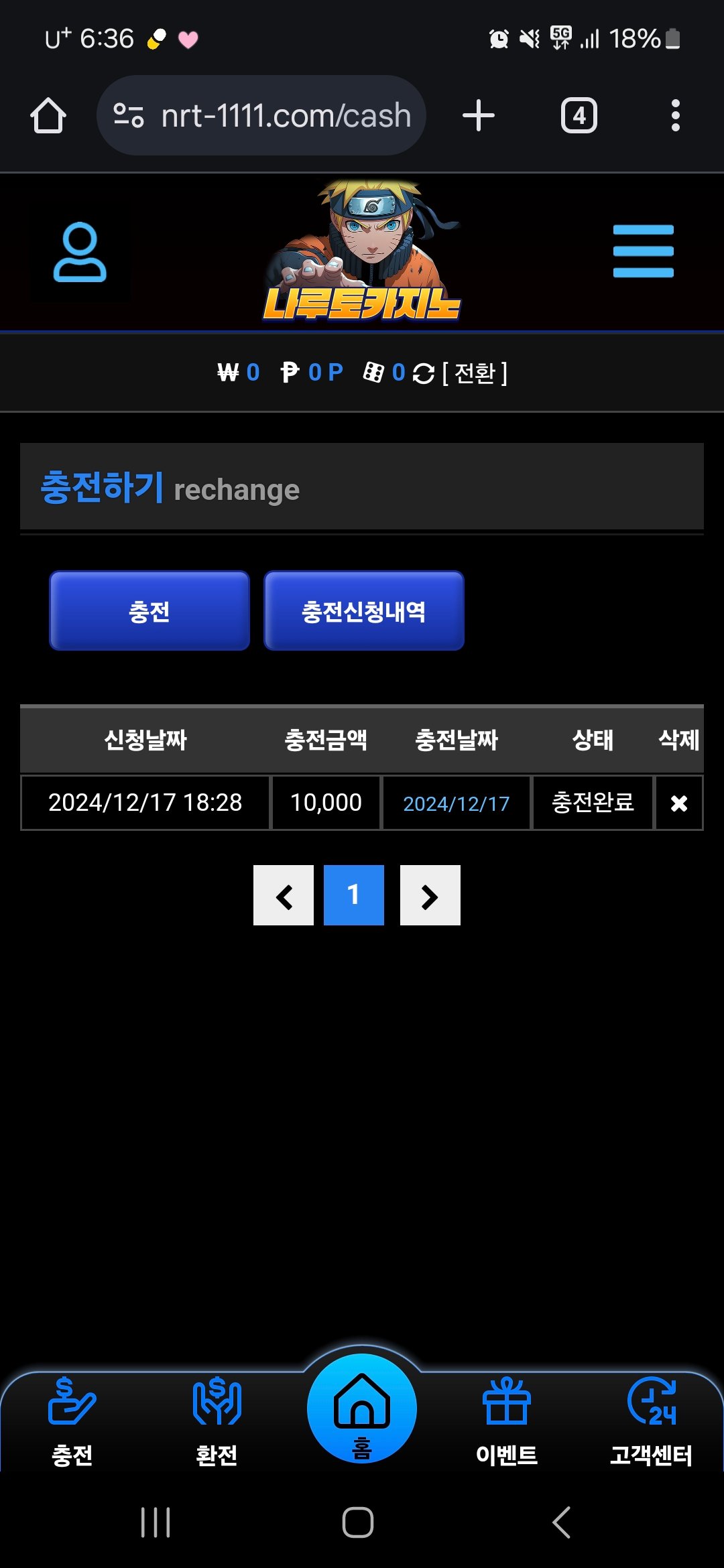The width and height of the screenshot is (724, 1568).
Task: Open the browser overflow menu
Action: tap(675, 115)
